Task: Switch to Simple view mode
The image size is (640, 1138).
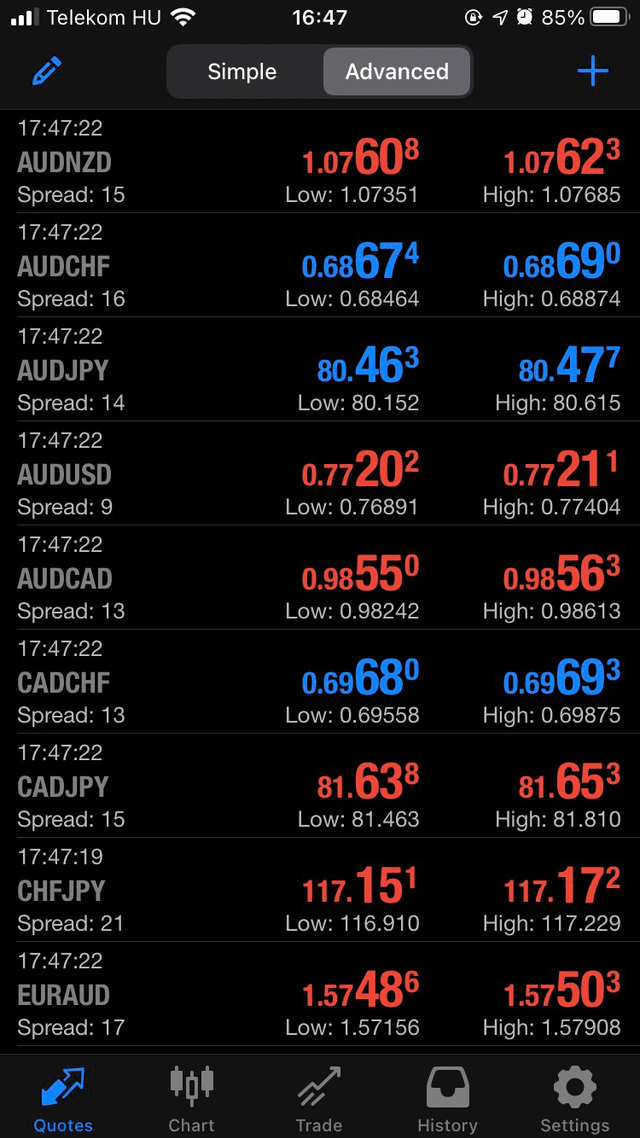Action: click(x=243, y=72)
